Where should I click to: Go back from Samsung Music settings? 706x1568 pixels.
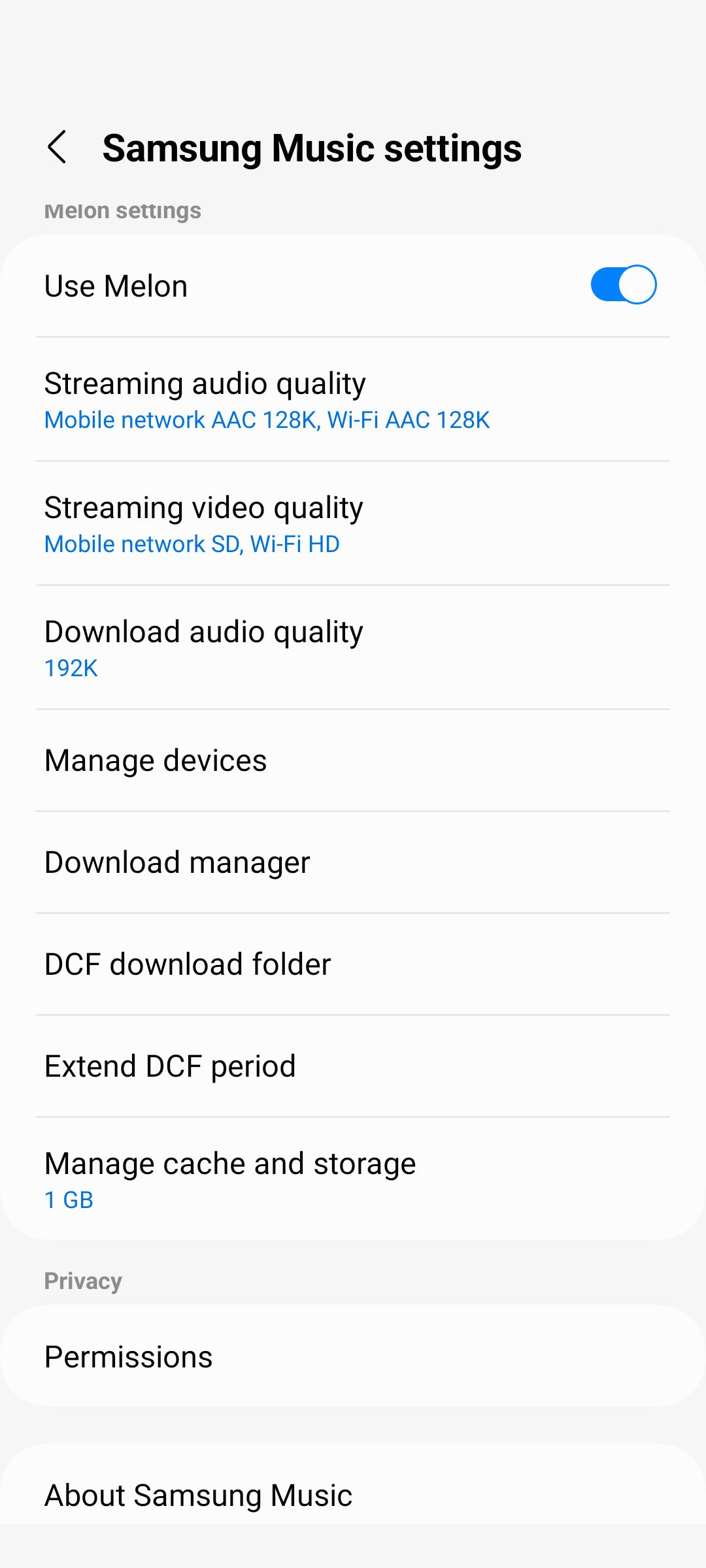(x=58, y=147)
